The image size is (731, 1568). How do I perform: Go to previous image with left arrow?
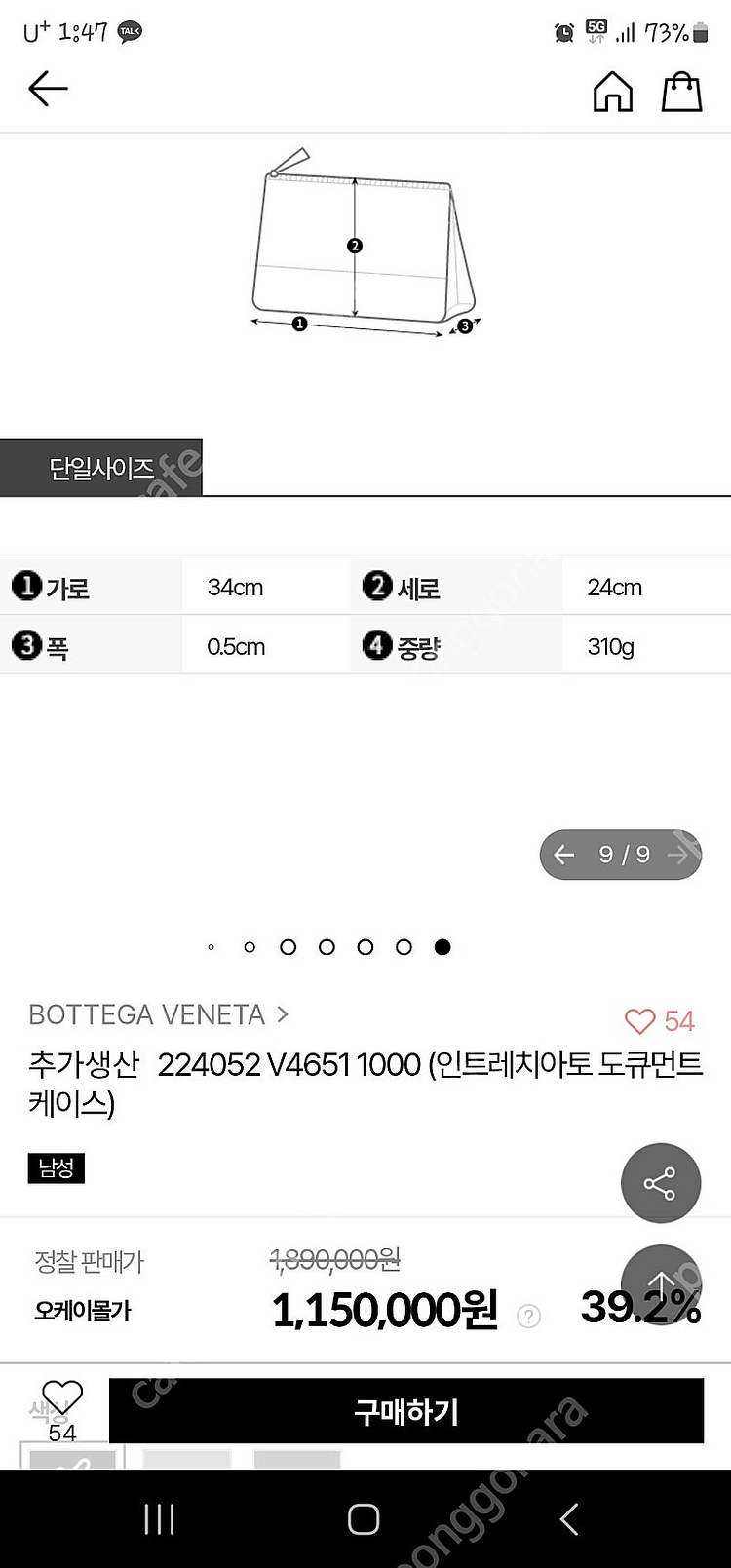564,855
